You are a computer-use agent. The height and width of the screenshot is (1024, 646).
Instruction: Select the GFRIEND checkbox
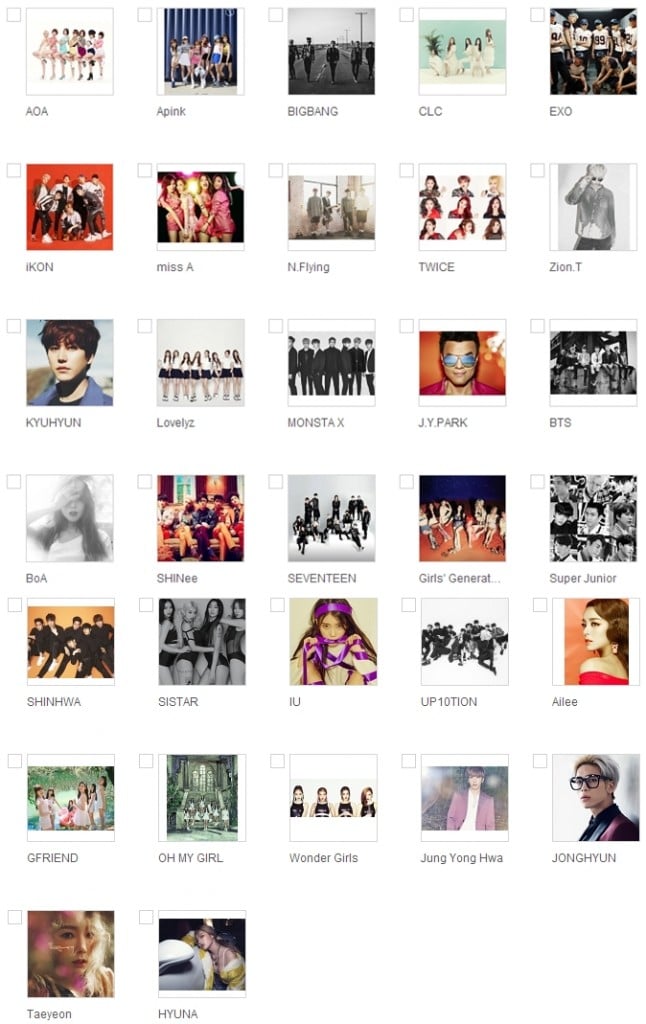14,761
